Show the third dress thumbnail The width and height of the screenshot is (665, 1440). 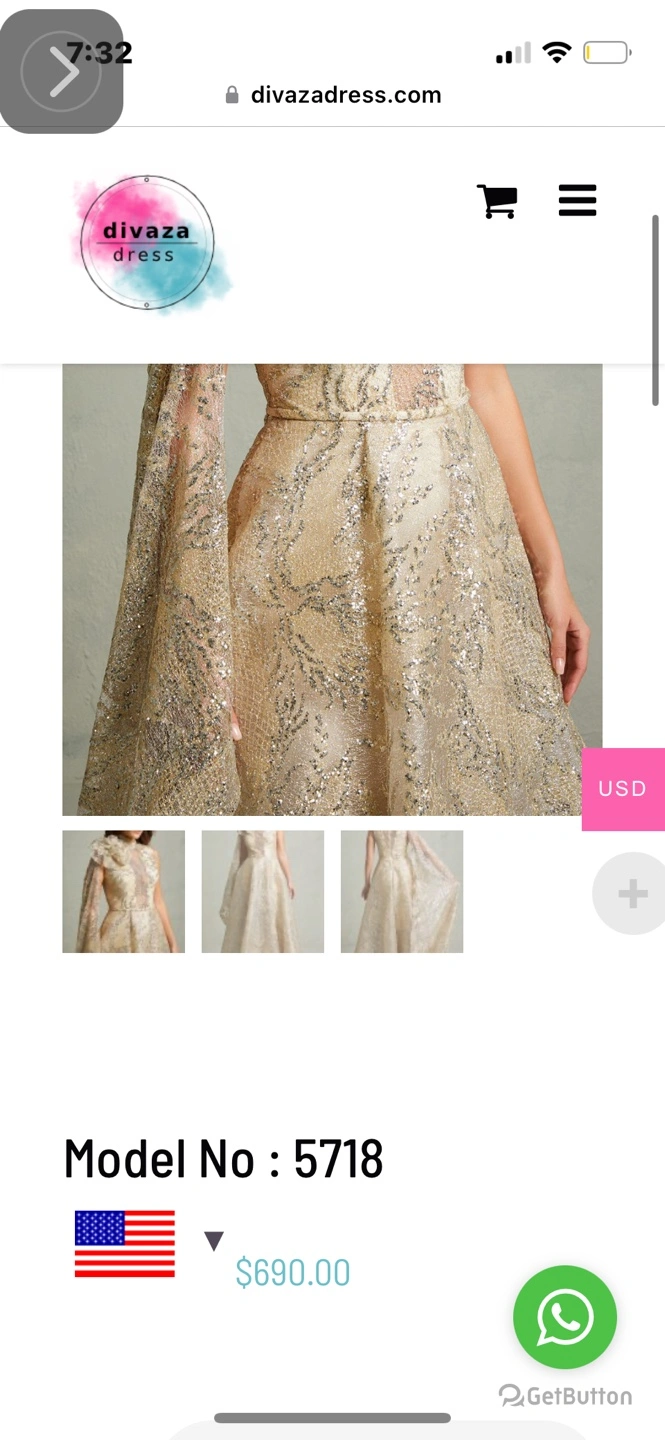point(402,891)
